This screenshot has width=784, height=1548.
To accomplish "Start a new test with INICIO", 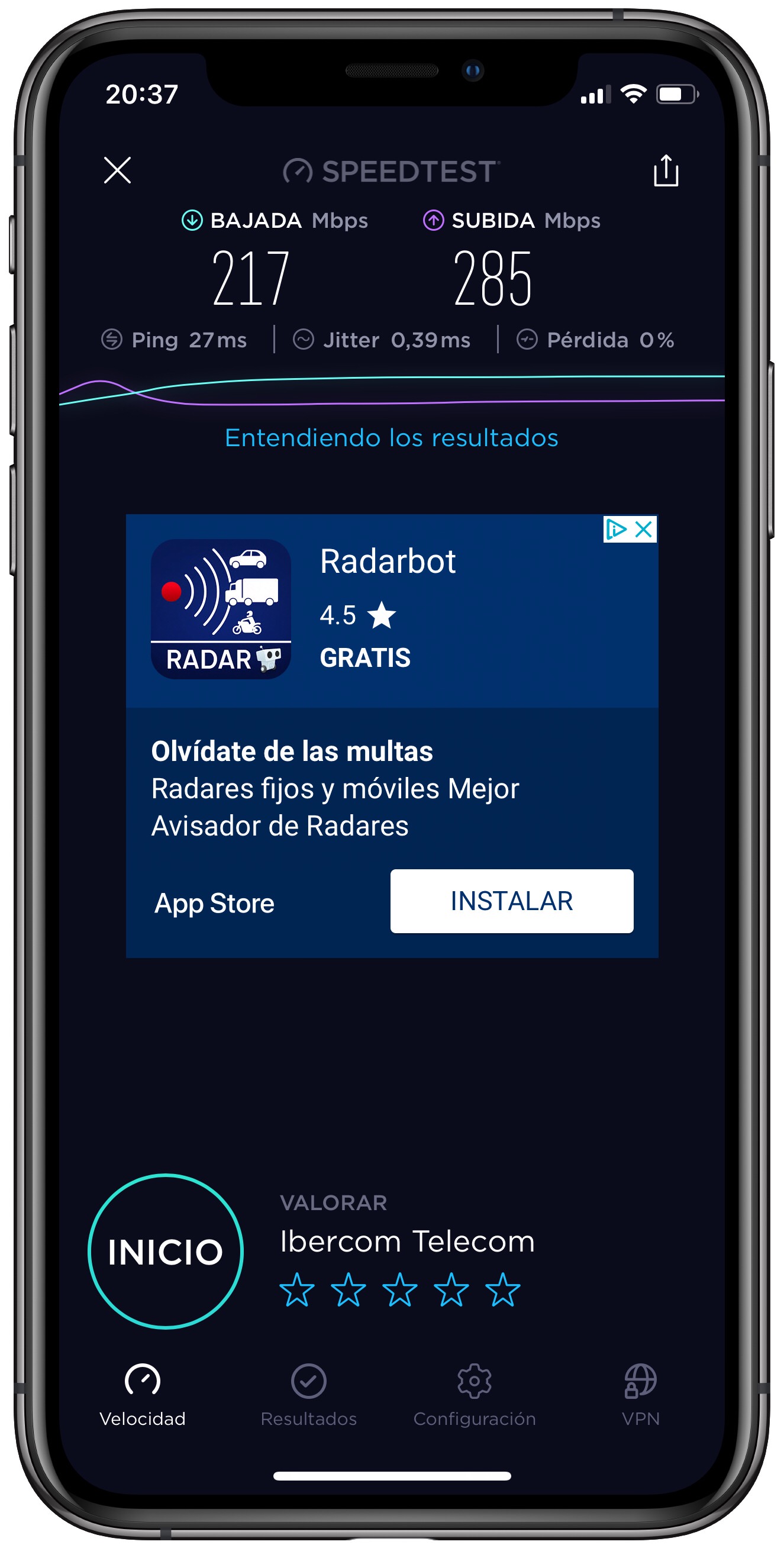I will point(165,1251).
